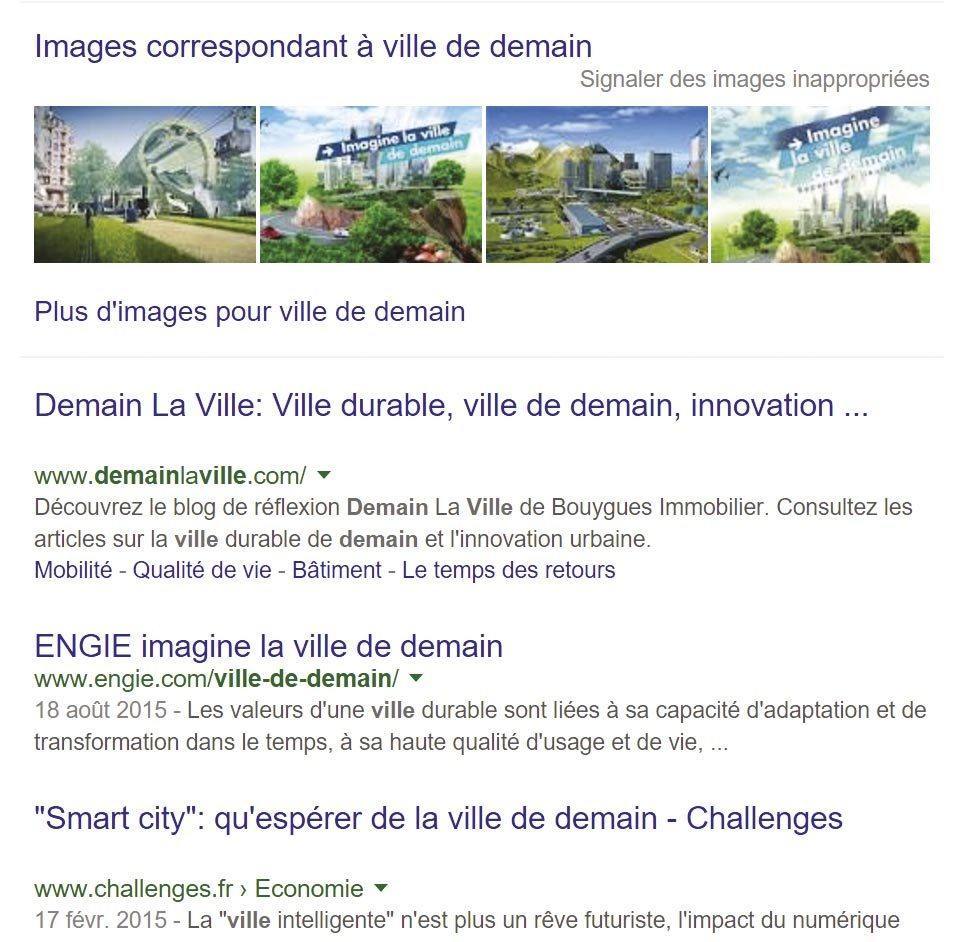Open the third image with city and mountains
The width and height of the screenshot is (961, 942).
point(596,184)
